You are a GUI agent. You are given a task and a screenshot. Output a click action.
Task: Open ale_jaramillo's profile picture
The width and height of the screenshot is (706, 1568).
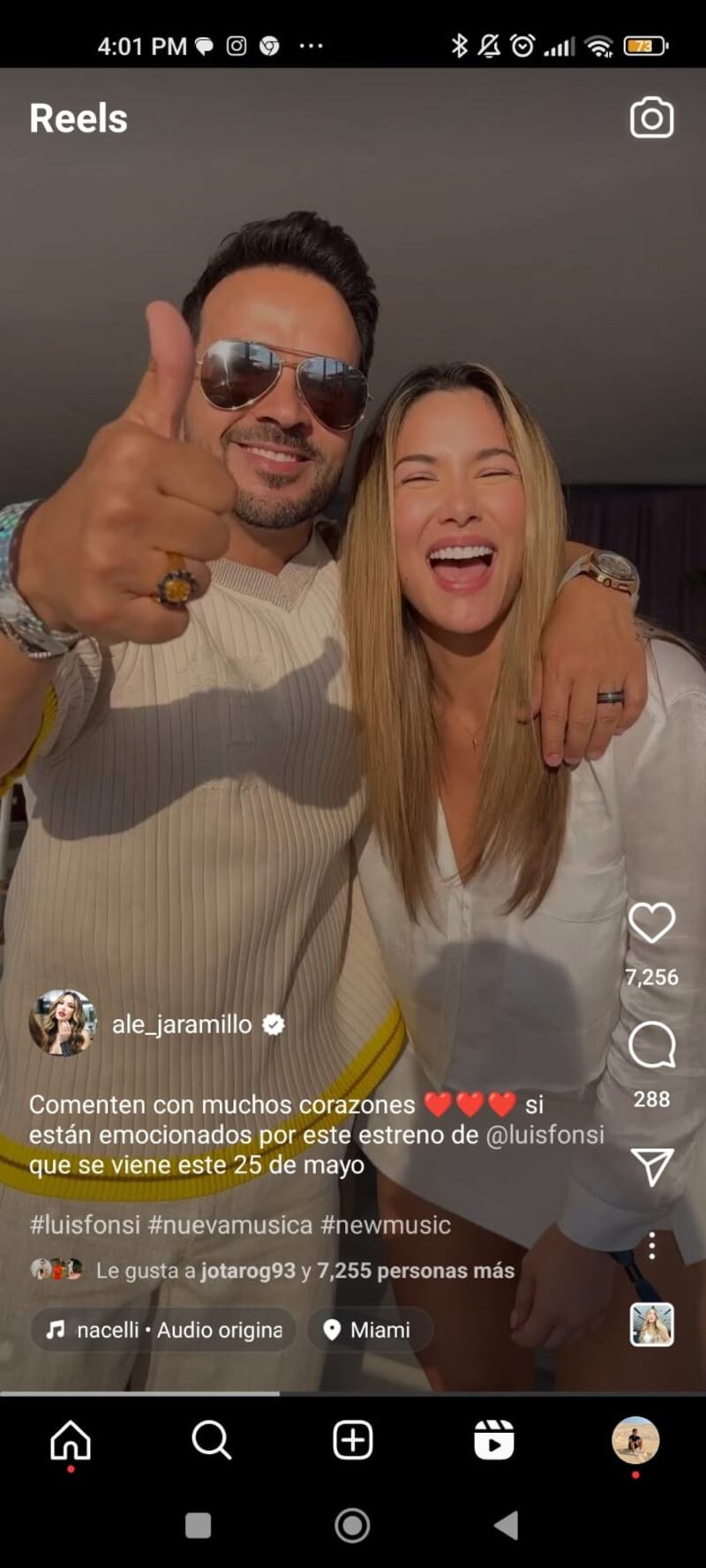(x=63, y=1024)
